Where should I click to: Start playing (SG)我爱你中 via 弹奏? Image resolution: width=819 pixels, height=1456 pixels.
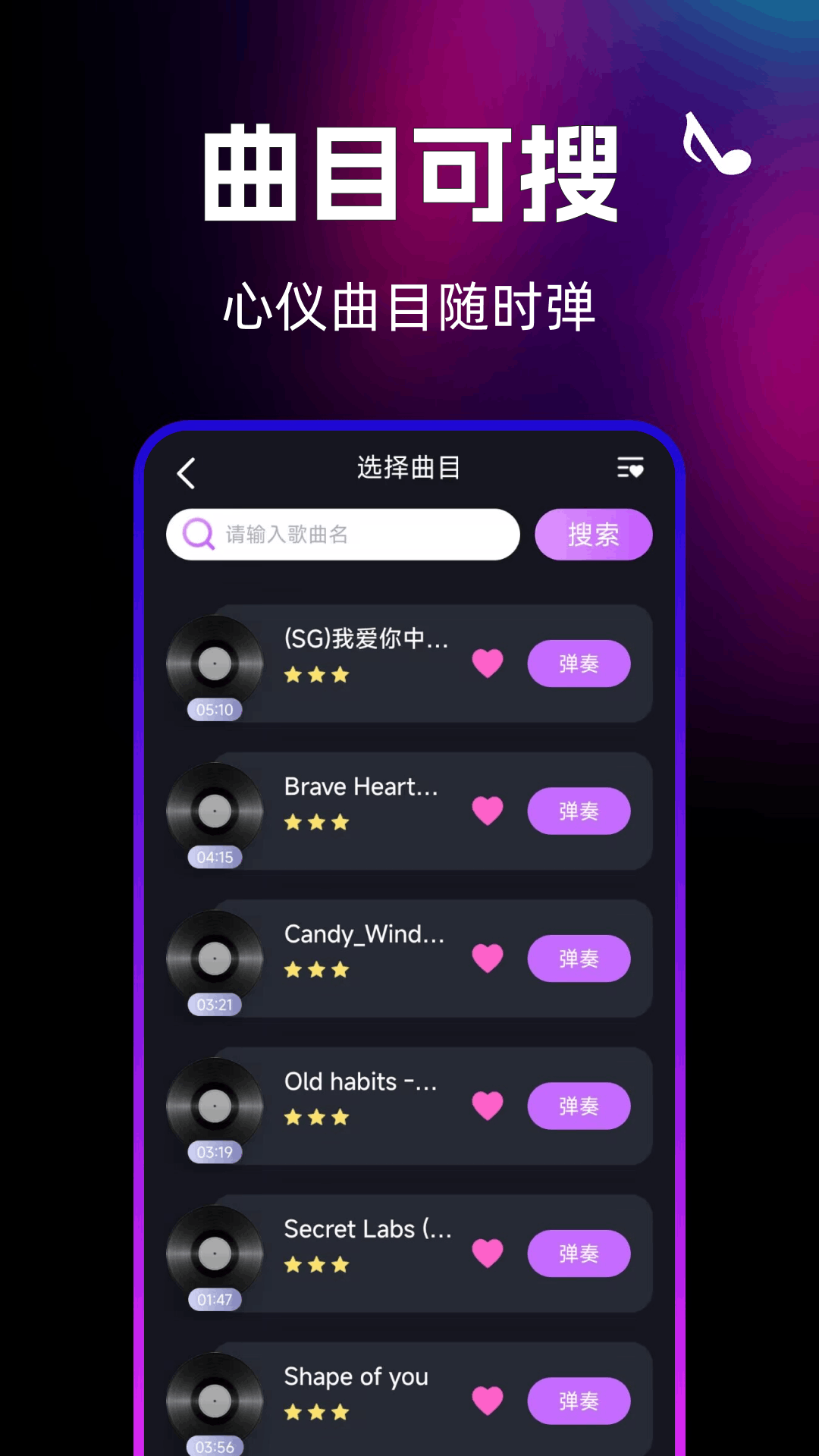tap(579, 664)
